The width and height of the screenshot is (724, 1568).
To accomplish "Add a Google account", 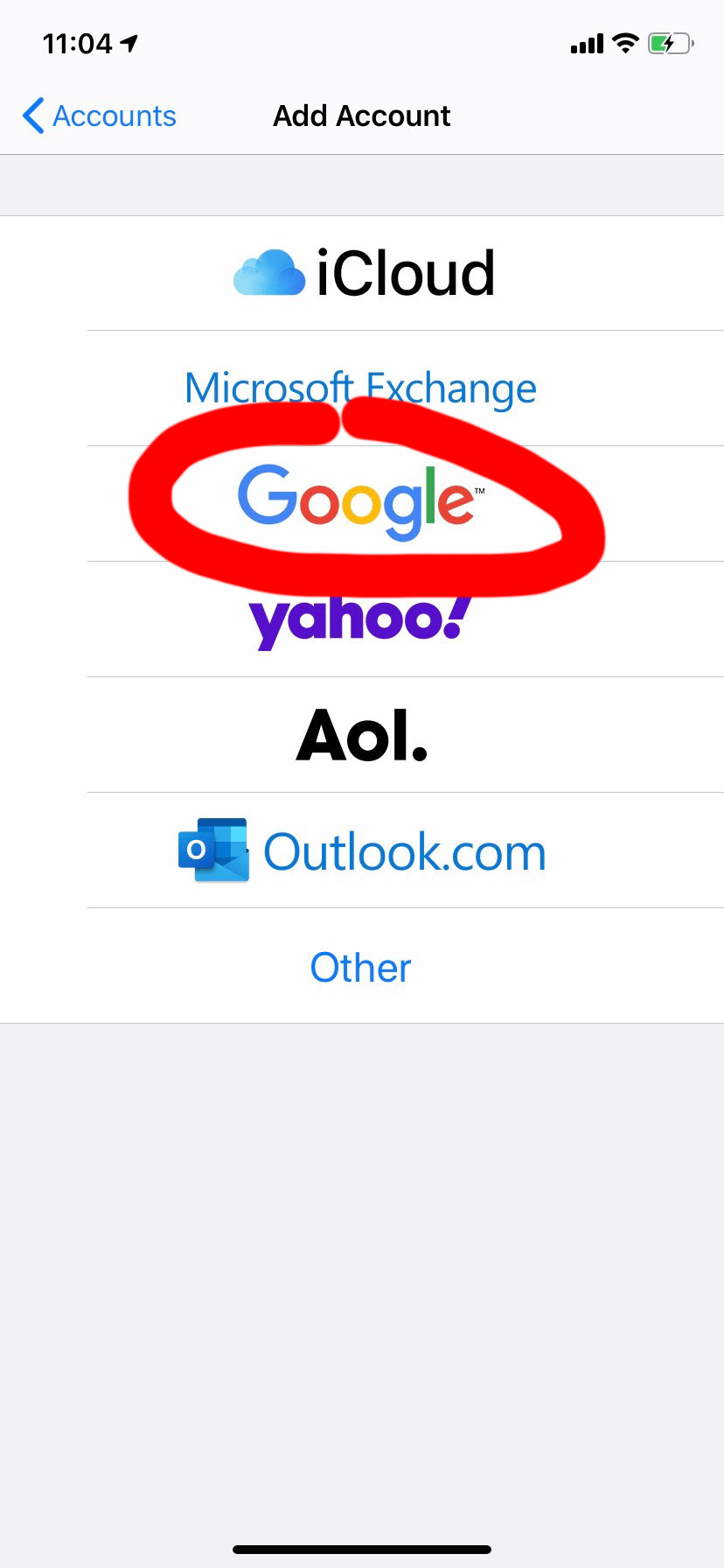I will (360, 500).
